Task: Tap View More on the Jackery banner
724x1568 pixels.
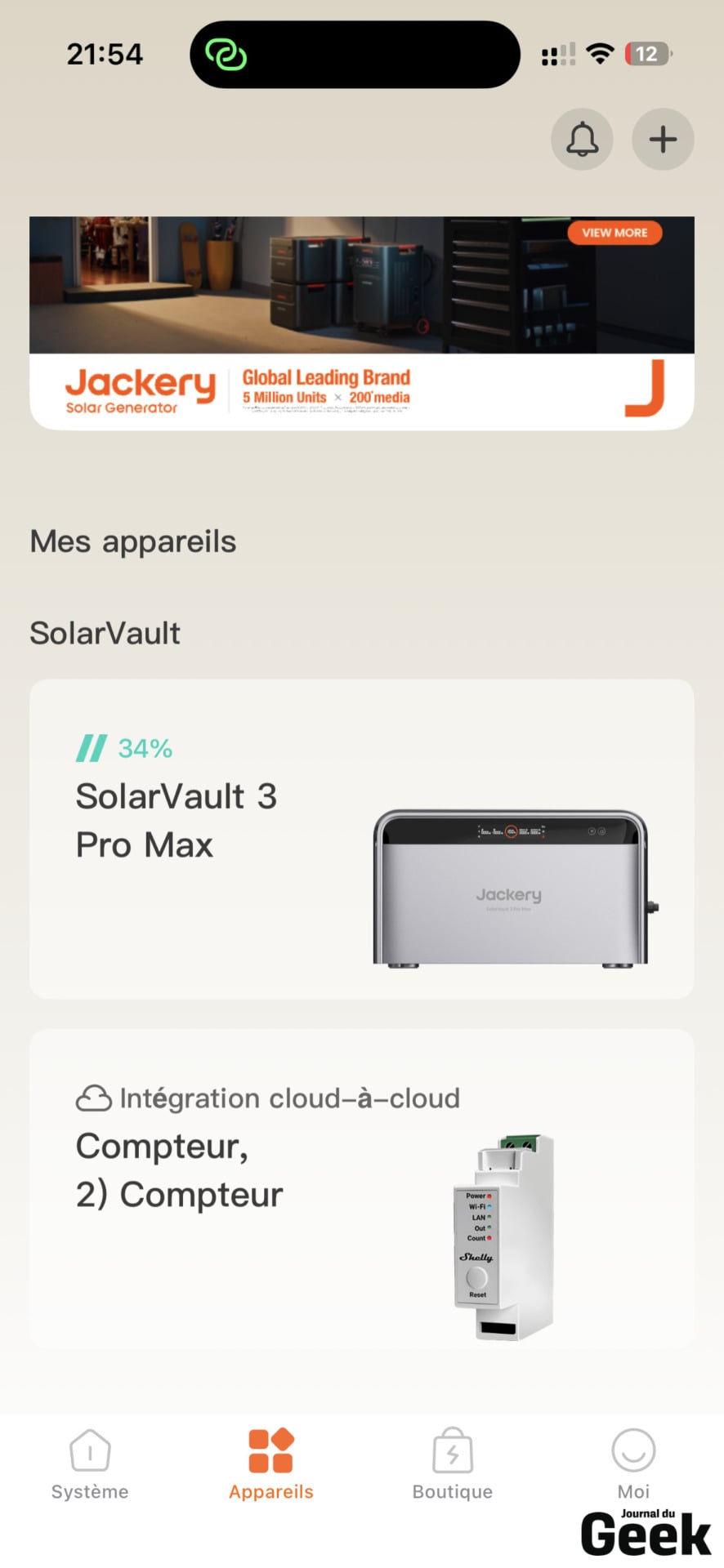Action: coord(615,233)
